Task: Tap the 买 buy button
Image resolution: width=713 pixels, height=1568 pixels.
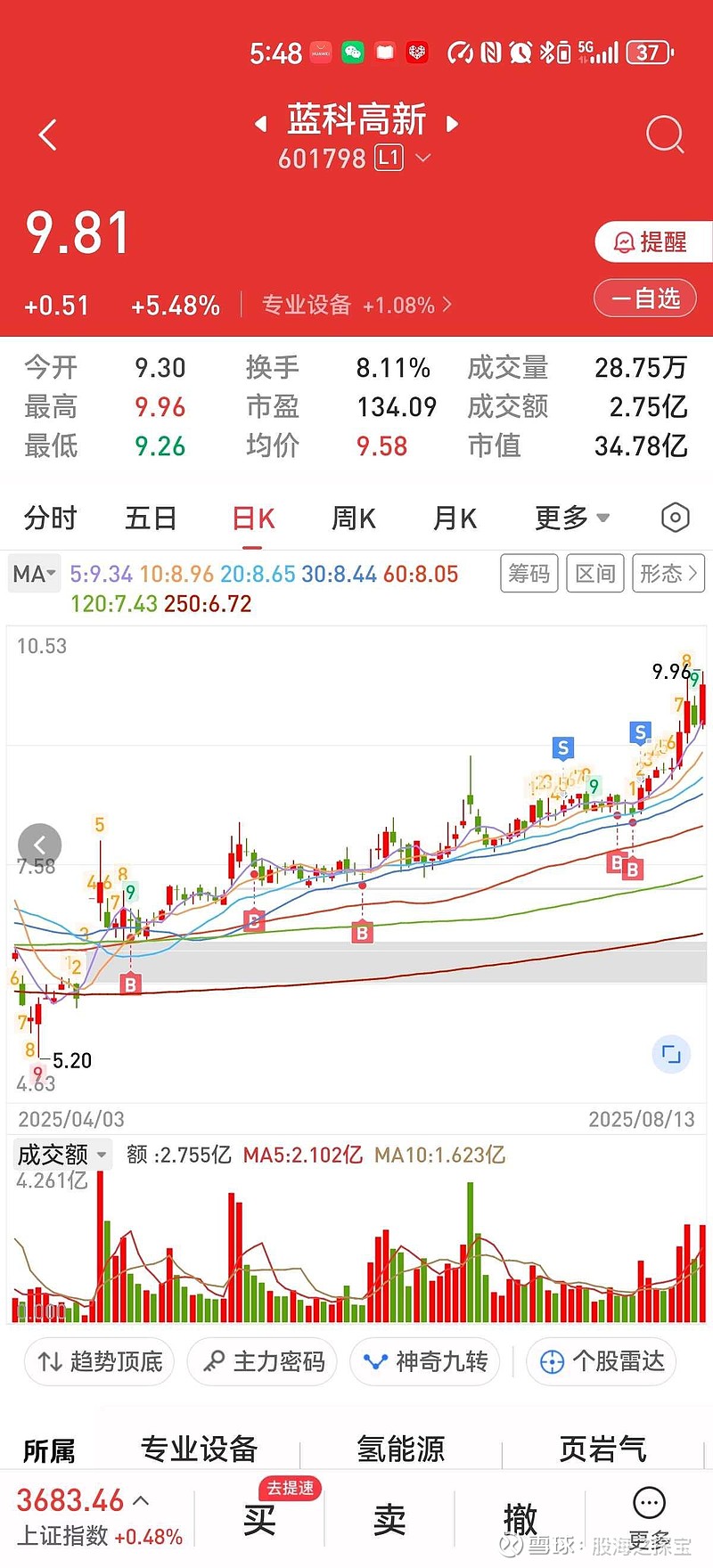Action: [259, 1519]
